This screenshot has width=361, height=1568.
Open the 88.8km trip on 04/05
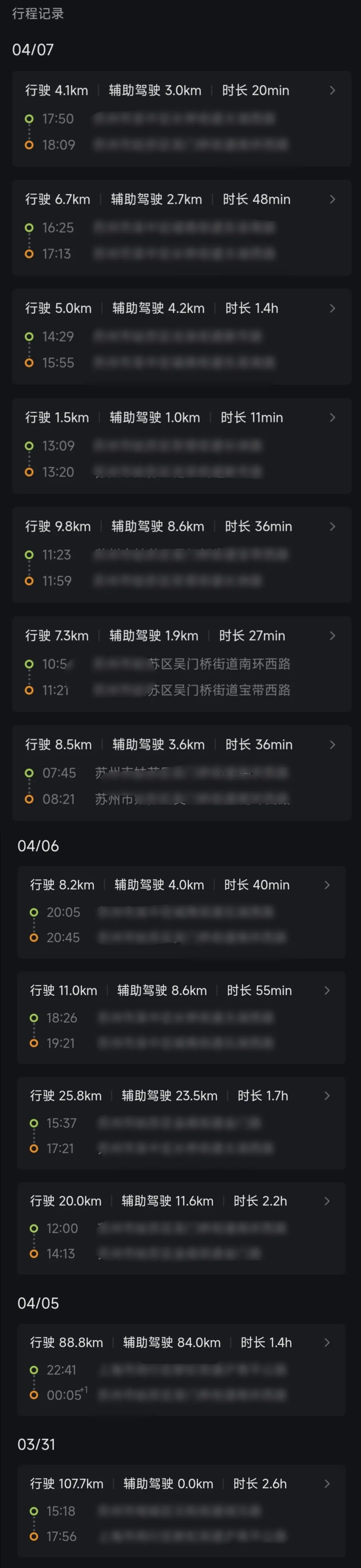[182, 1369]
